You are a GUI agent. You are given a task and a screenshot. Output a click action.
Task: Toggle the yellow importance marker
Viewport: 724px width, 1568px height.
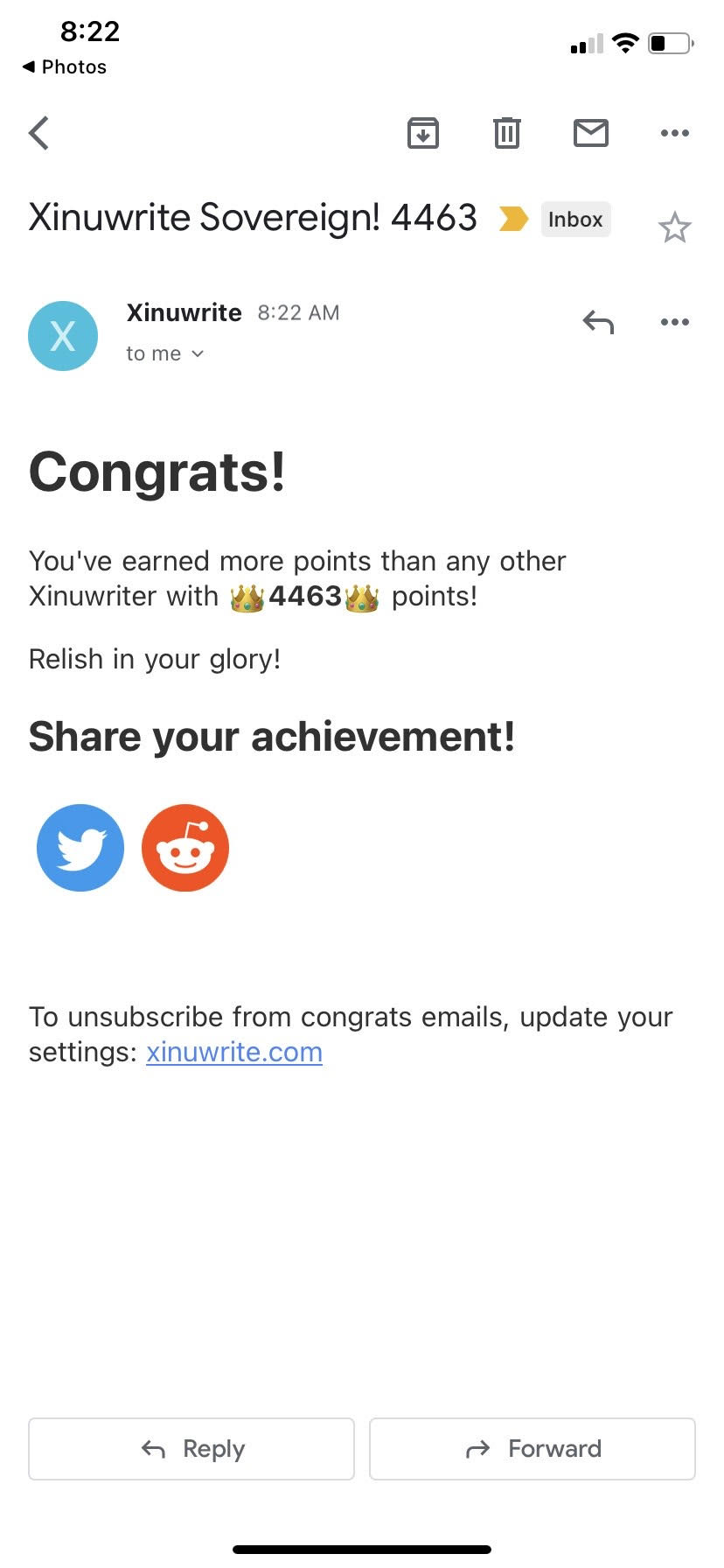pos(513,219)
